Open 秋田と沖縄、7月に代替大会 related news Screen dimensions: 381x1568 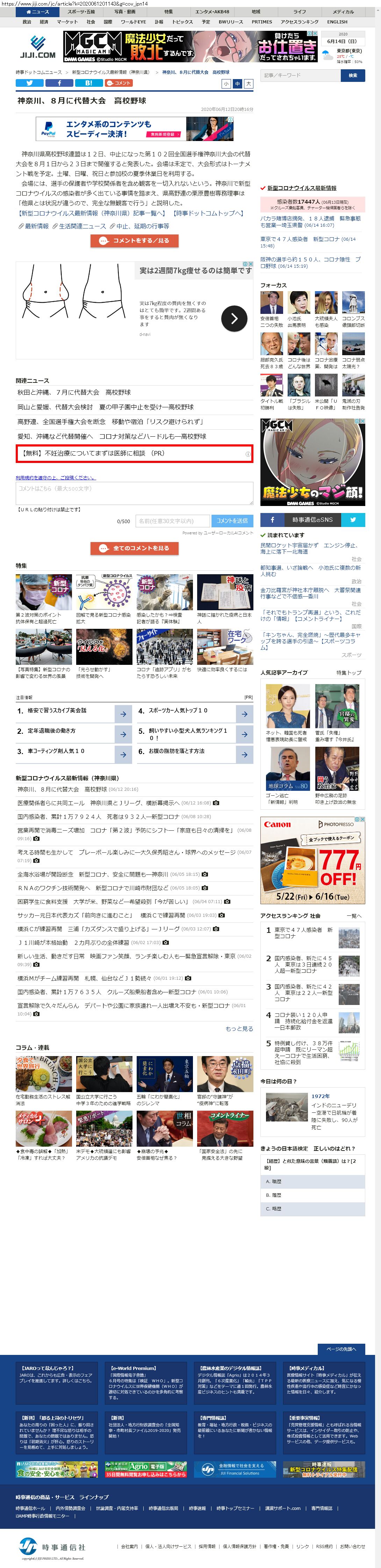coord(73,393)
